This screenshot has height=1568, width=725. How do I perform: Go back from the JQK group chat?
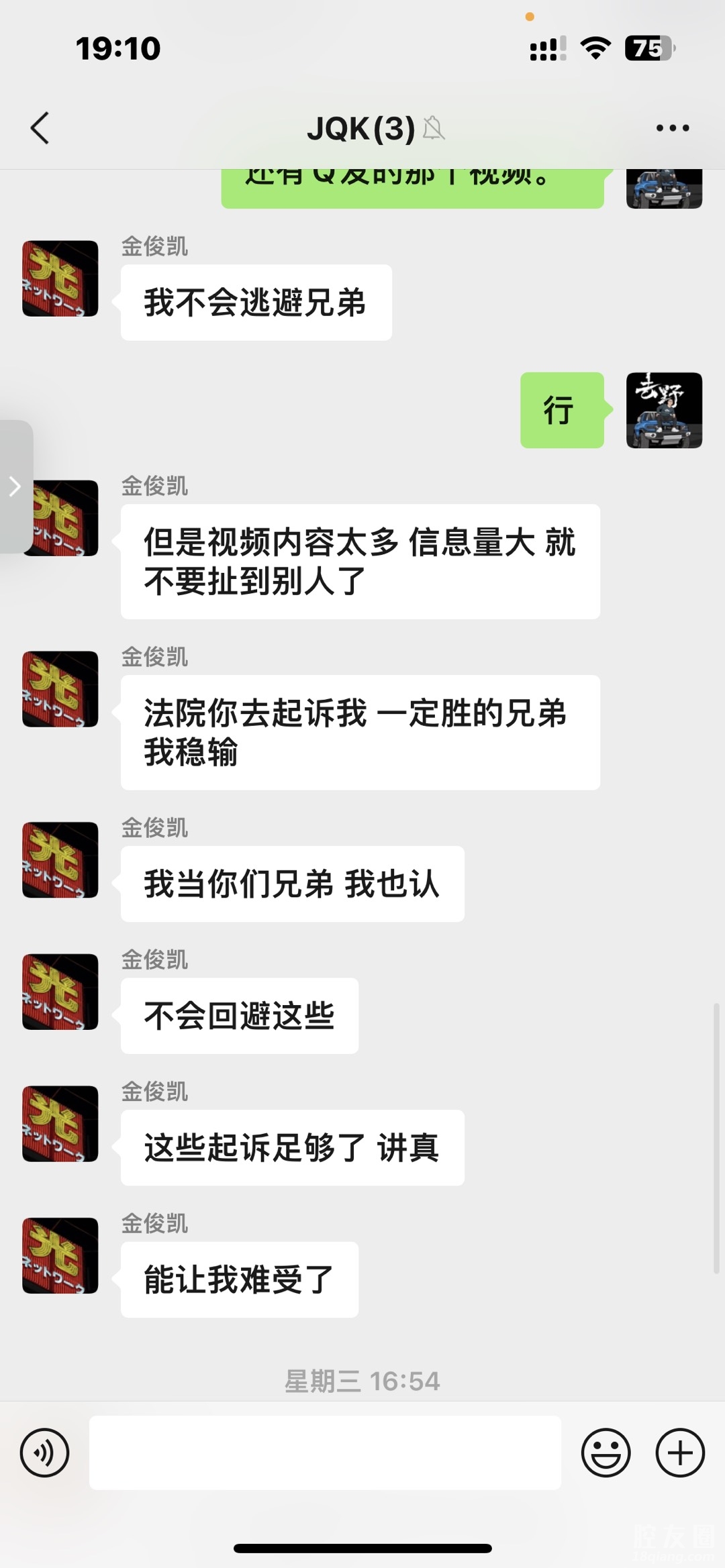point(40,128)
